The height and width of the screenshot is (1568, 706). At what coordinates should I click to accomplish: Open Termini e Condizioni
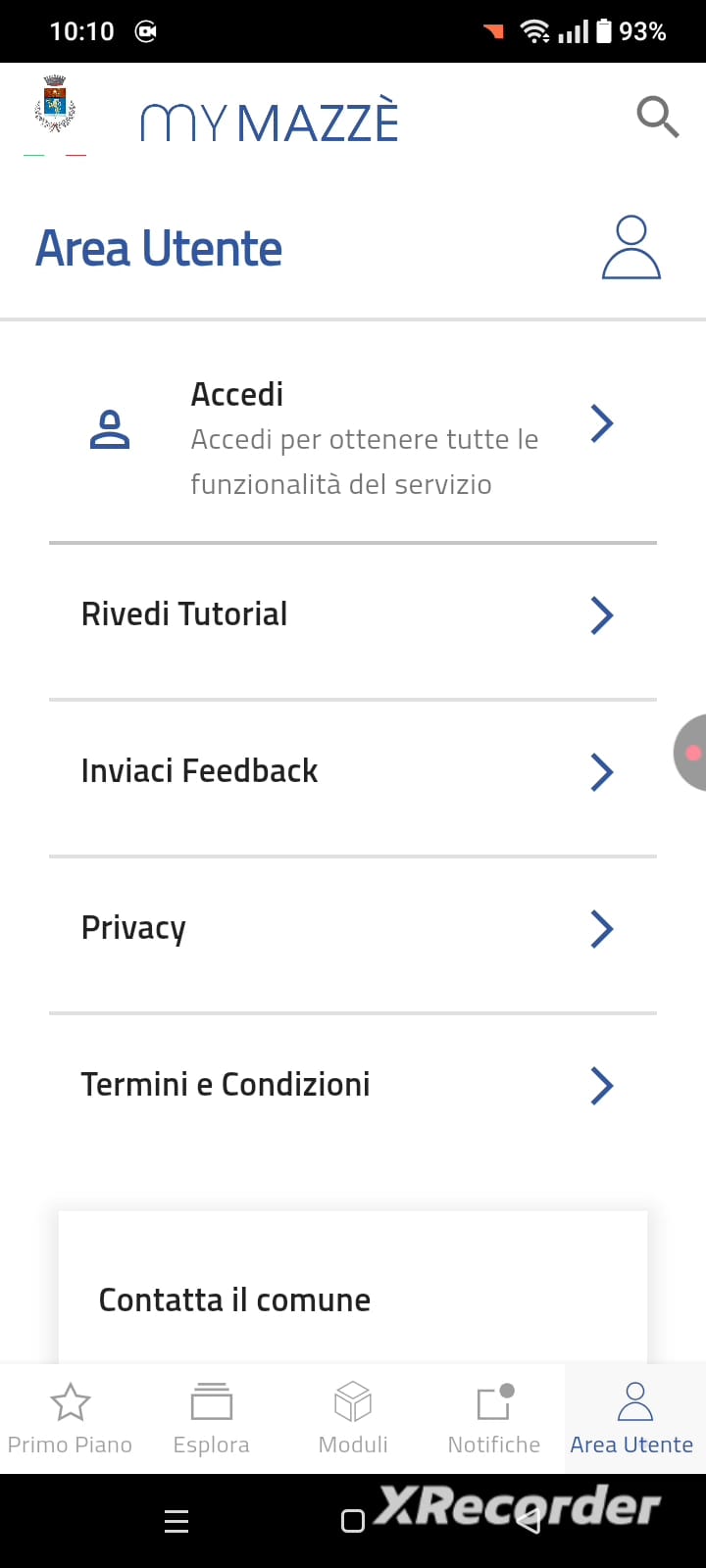pos(353,1085)
